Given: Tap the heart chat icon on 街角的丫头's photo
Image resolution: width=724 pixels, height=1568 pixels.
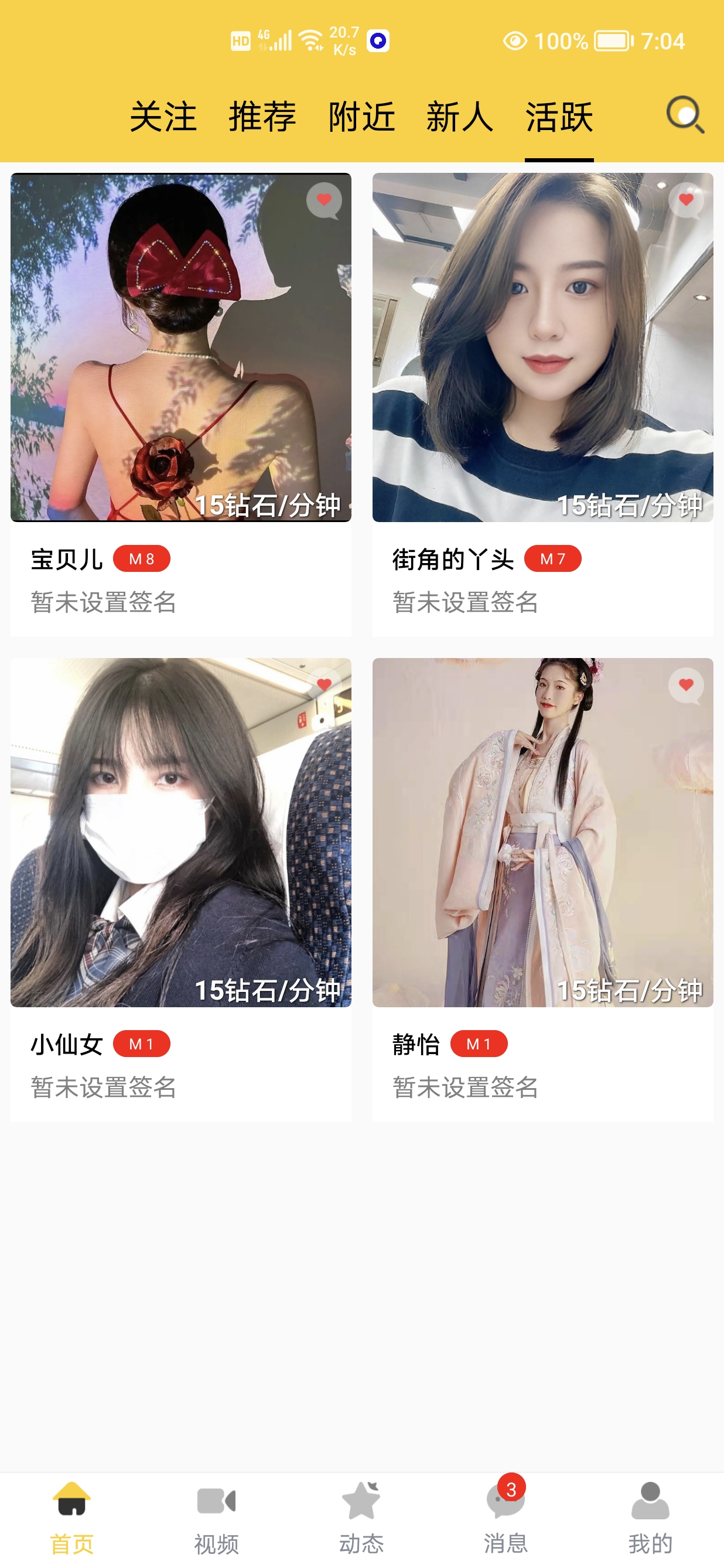Looking at the screenshot, I should pos(686,200).
